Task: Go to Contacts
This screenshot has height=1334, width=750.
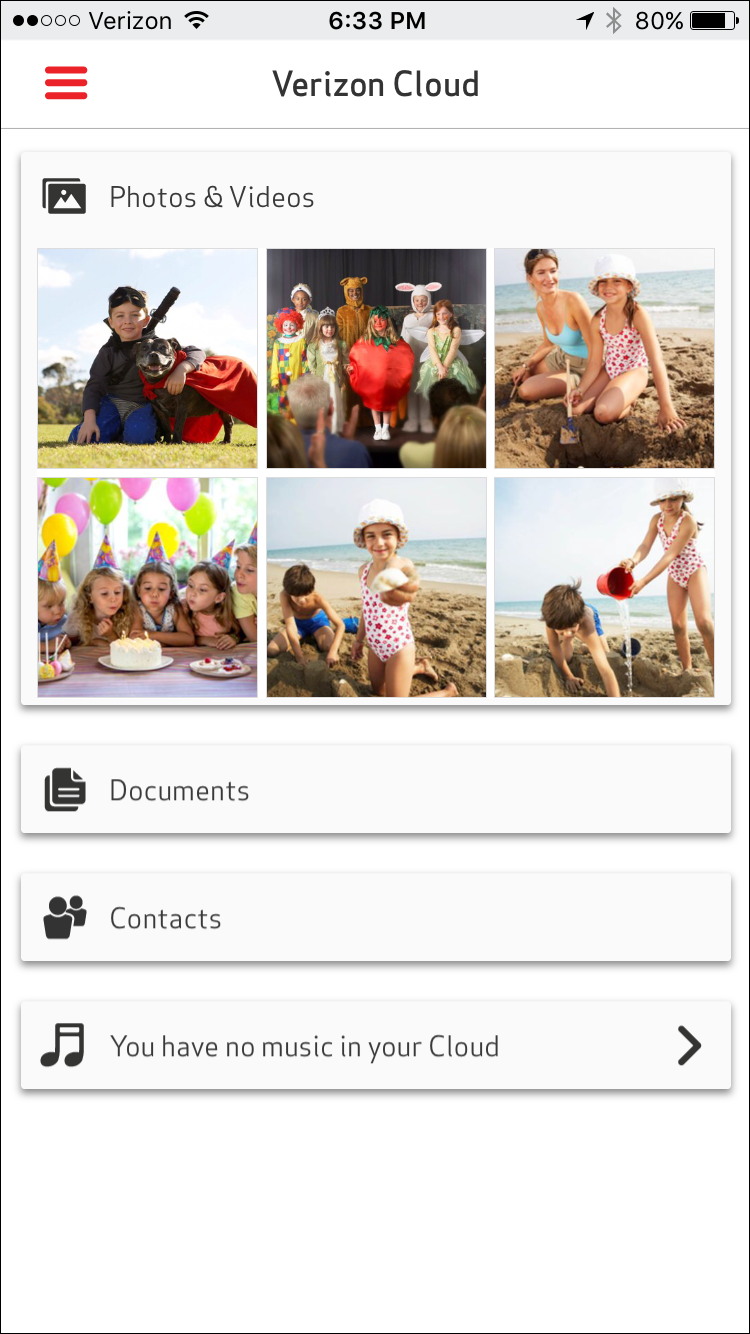Action: (x=375, y=918)
